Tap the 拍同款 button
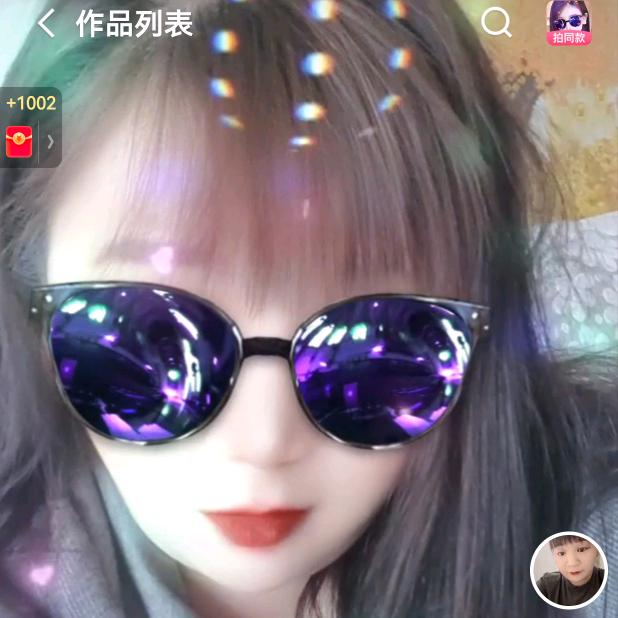This screenshot has height=618, width=618. [x=569, y=23]
